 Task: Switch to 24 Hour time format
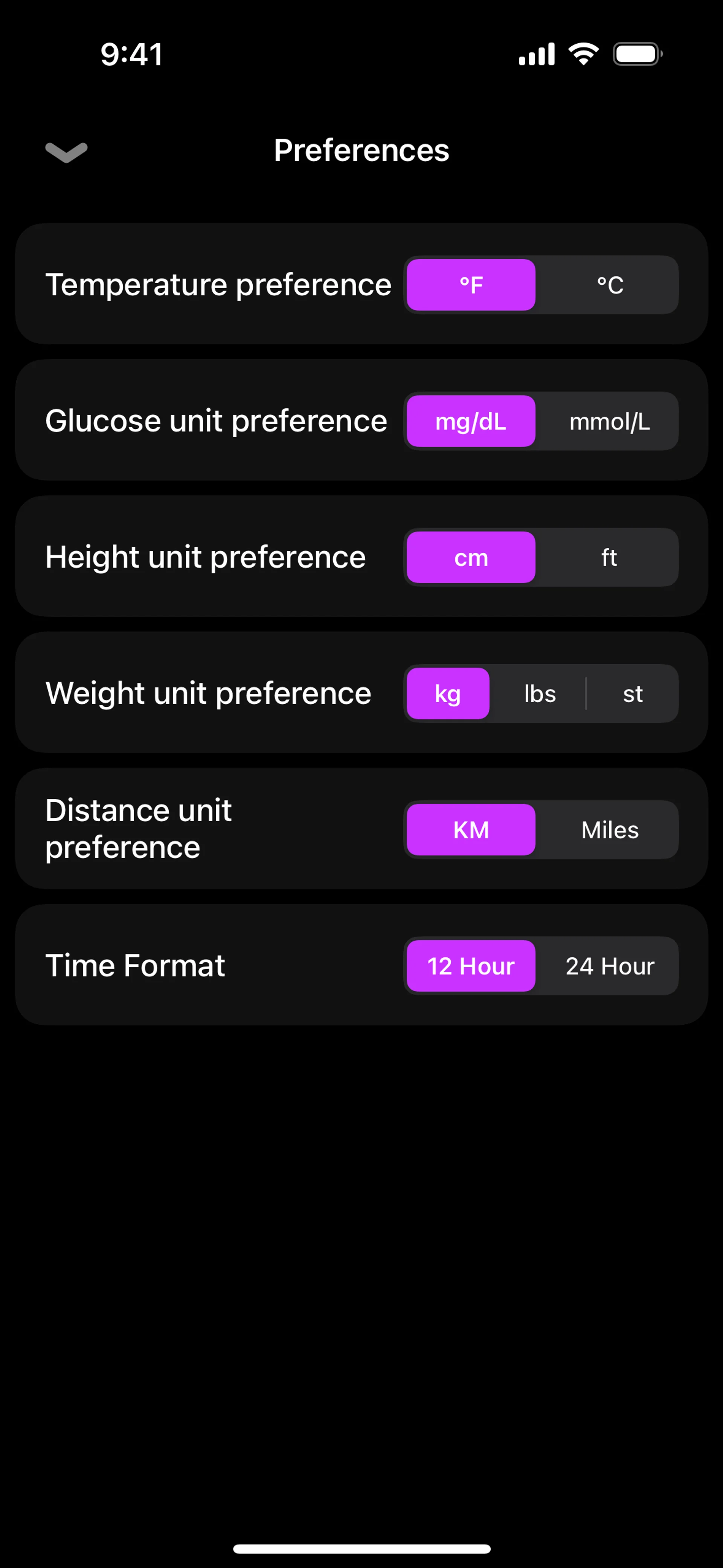click(609, 966)
